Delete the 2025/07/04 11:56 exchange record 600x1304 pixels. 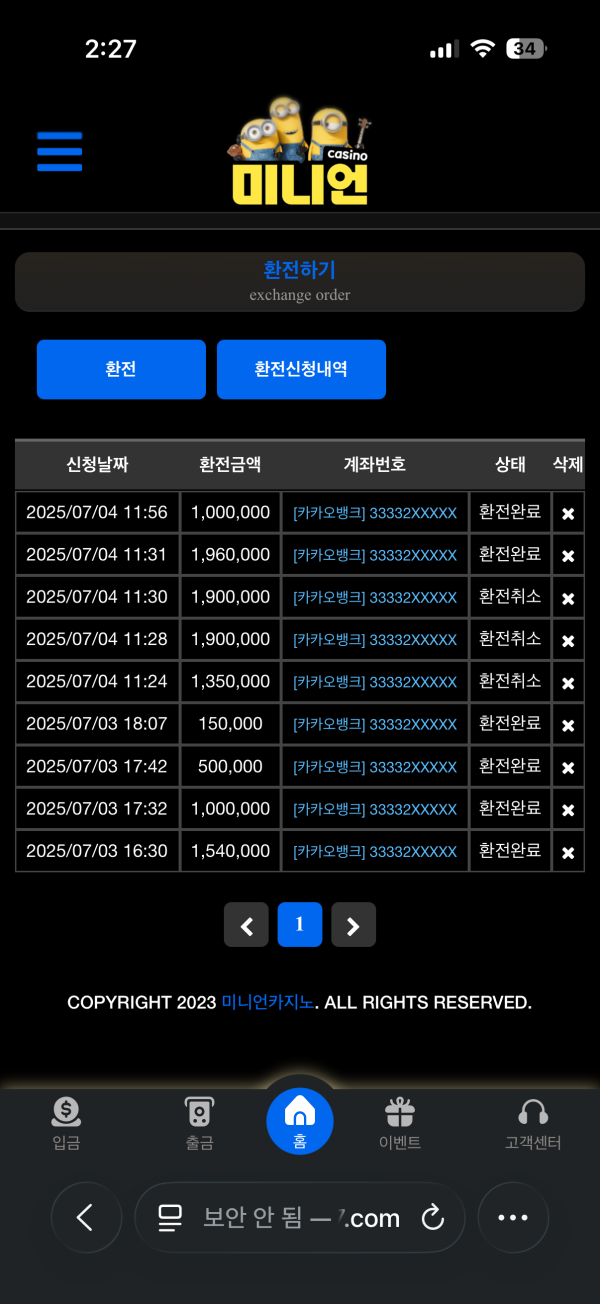[567, 513]
